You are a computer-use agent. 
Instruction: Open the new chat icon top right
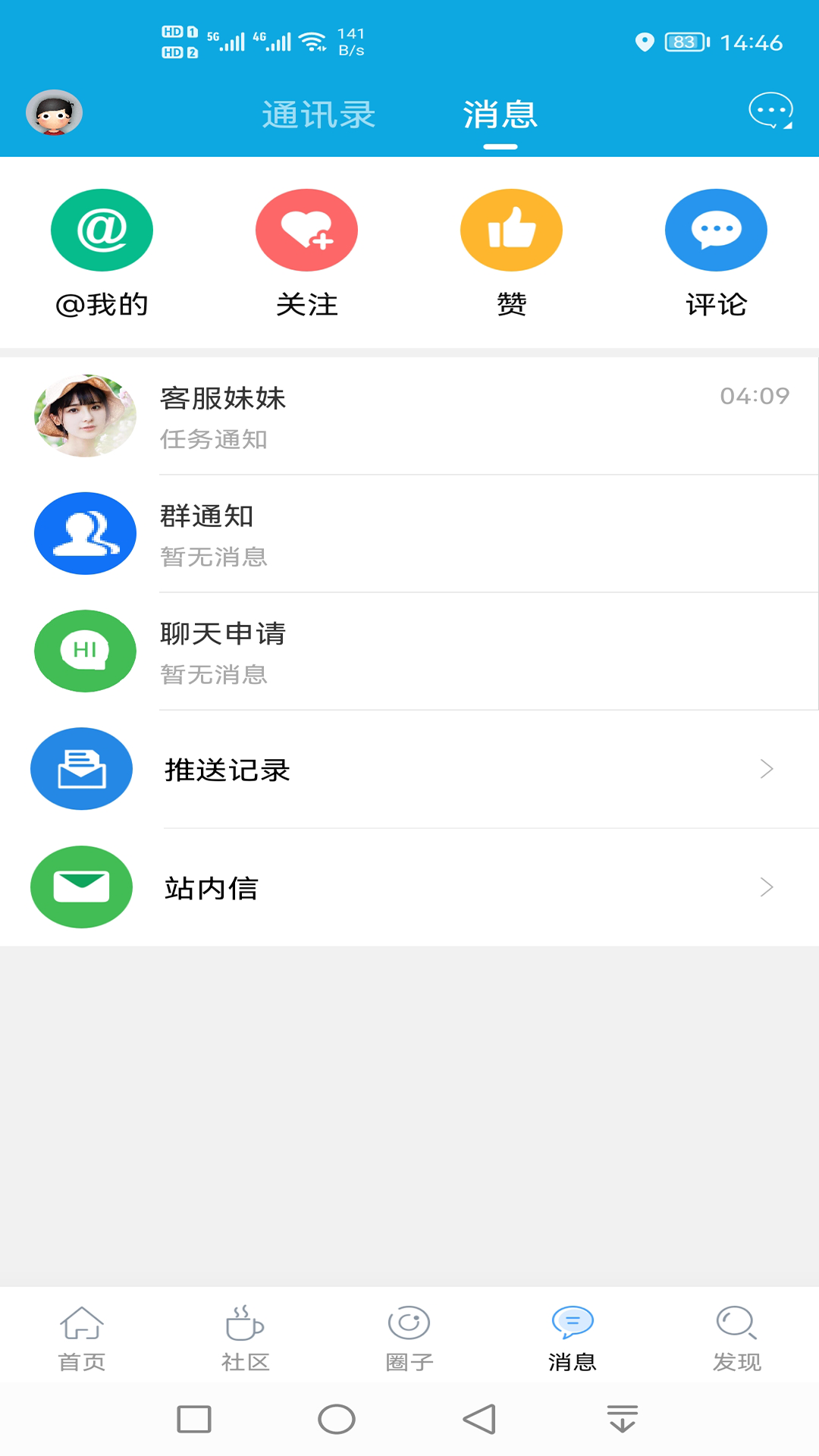pyautogui.click(x=769, y=114)
